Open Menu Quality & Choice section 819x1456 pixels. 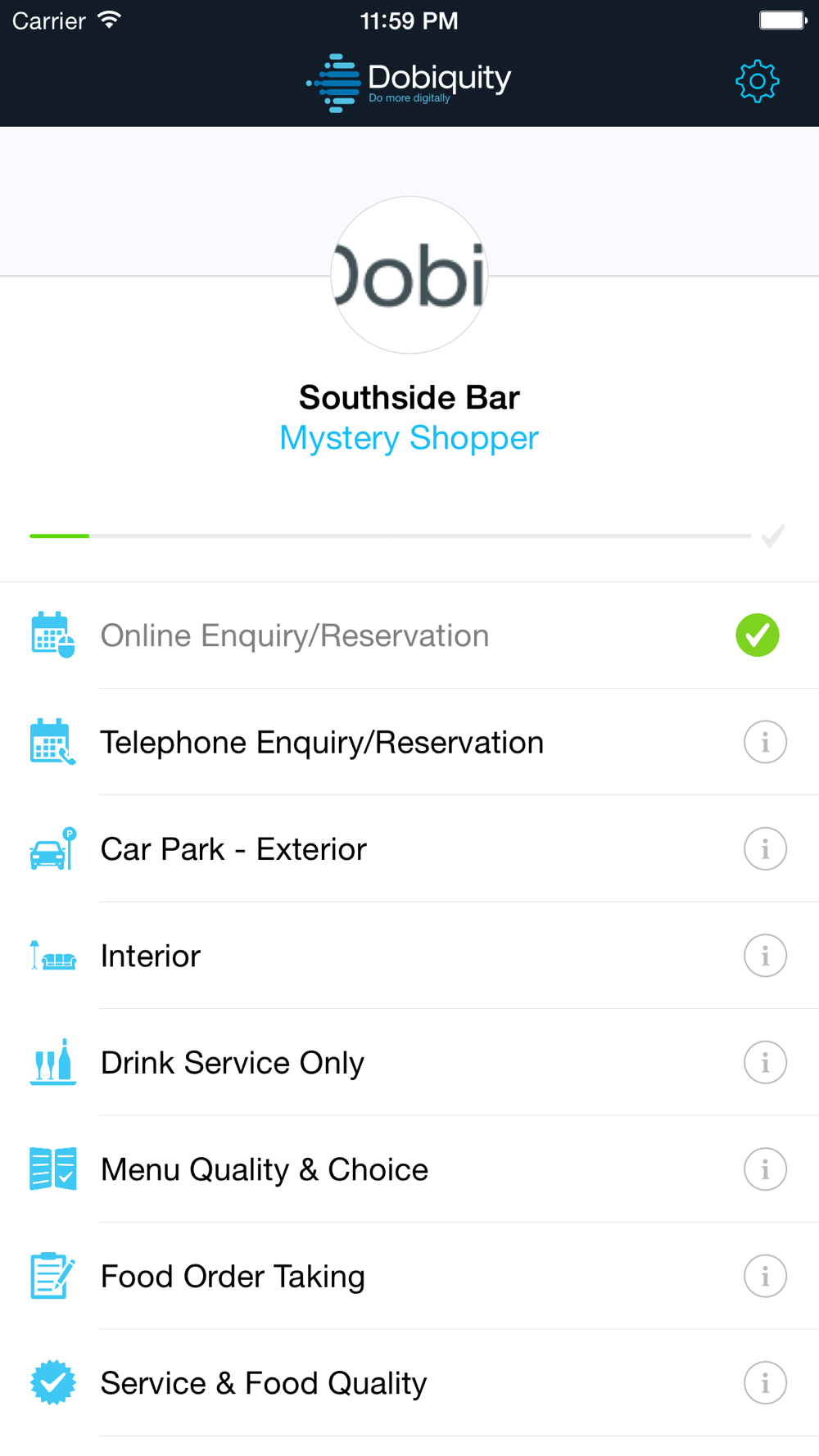click(409, 1169)
